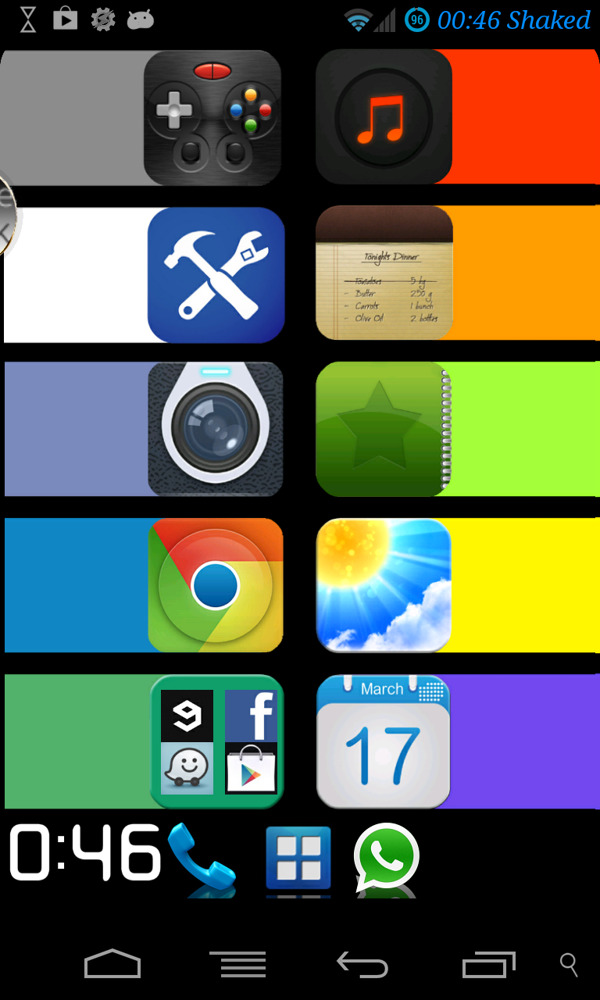
Task: Show recent apps
Action: [488, 964]
